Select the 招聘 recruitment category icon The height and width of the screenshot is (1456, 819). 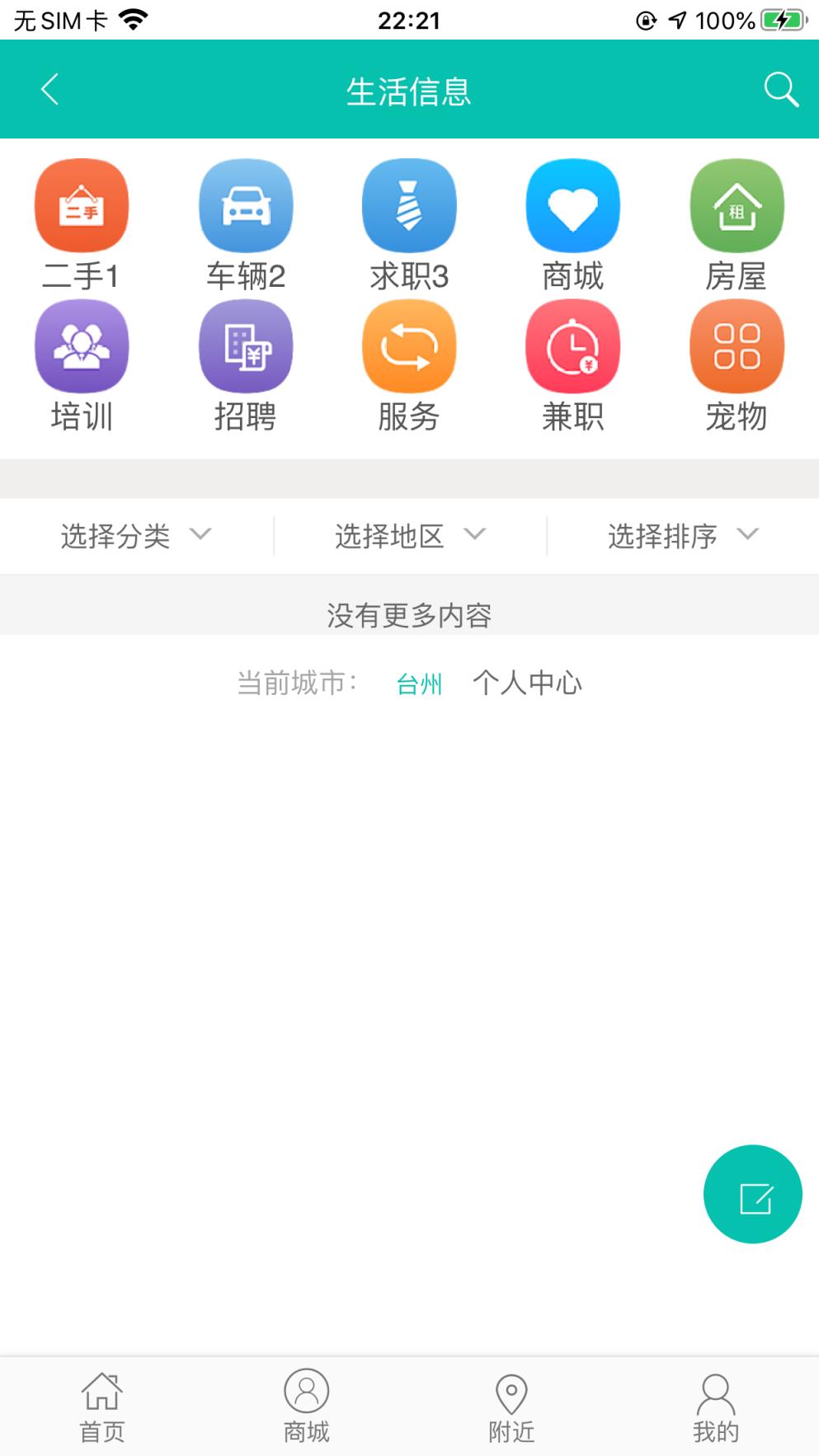245,346
